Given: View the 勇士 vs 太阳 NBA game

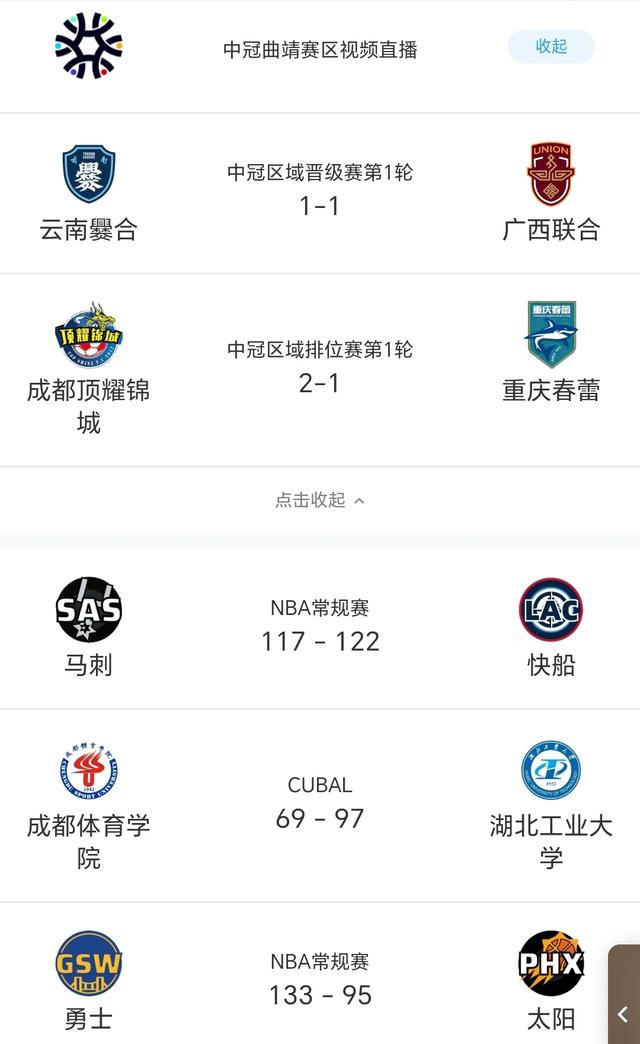Looking at the screenshot, I should (x=320, y=981).
